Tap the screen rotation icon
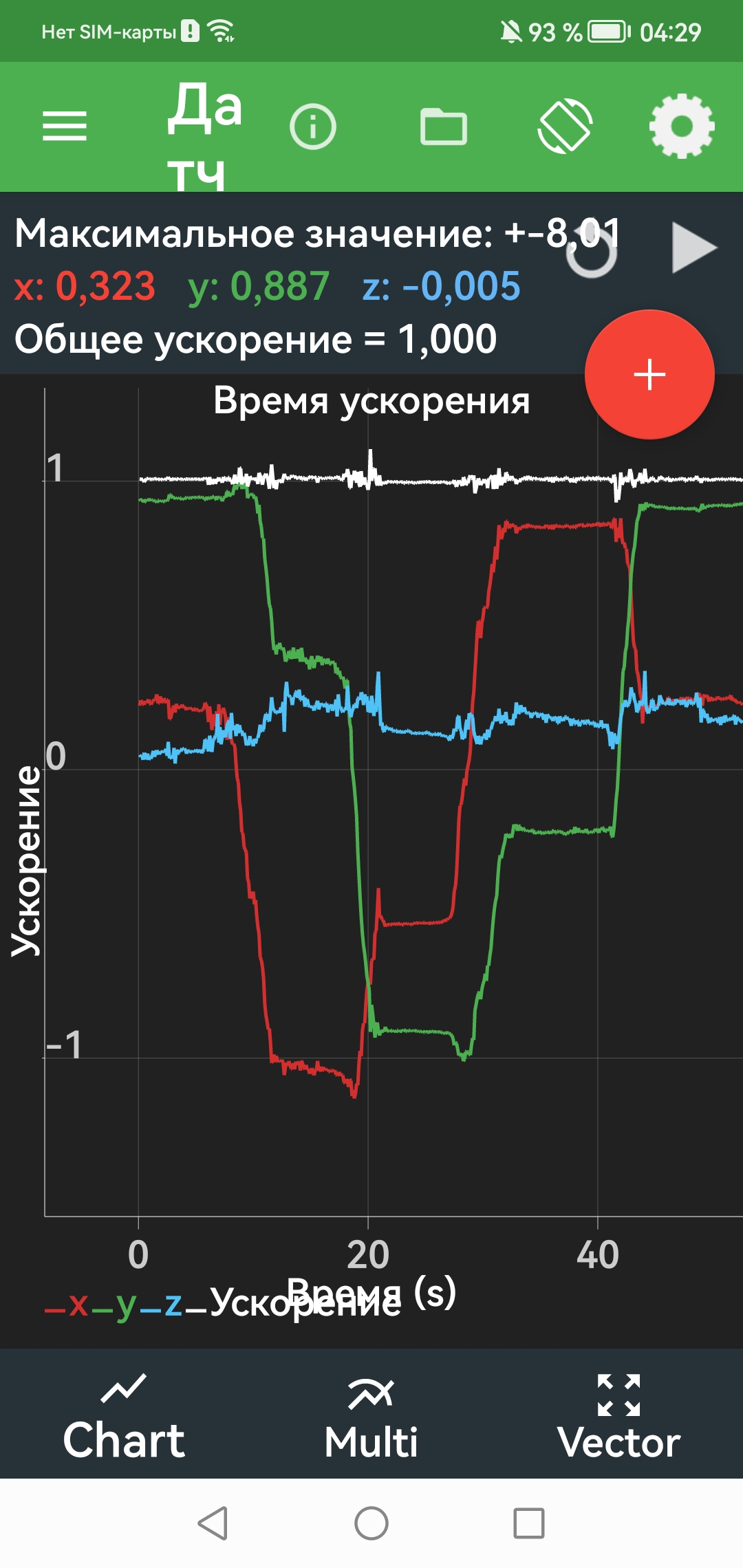The width and height of the screenshot is (743, 1568). click(x=565, y=127)
